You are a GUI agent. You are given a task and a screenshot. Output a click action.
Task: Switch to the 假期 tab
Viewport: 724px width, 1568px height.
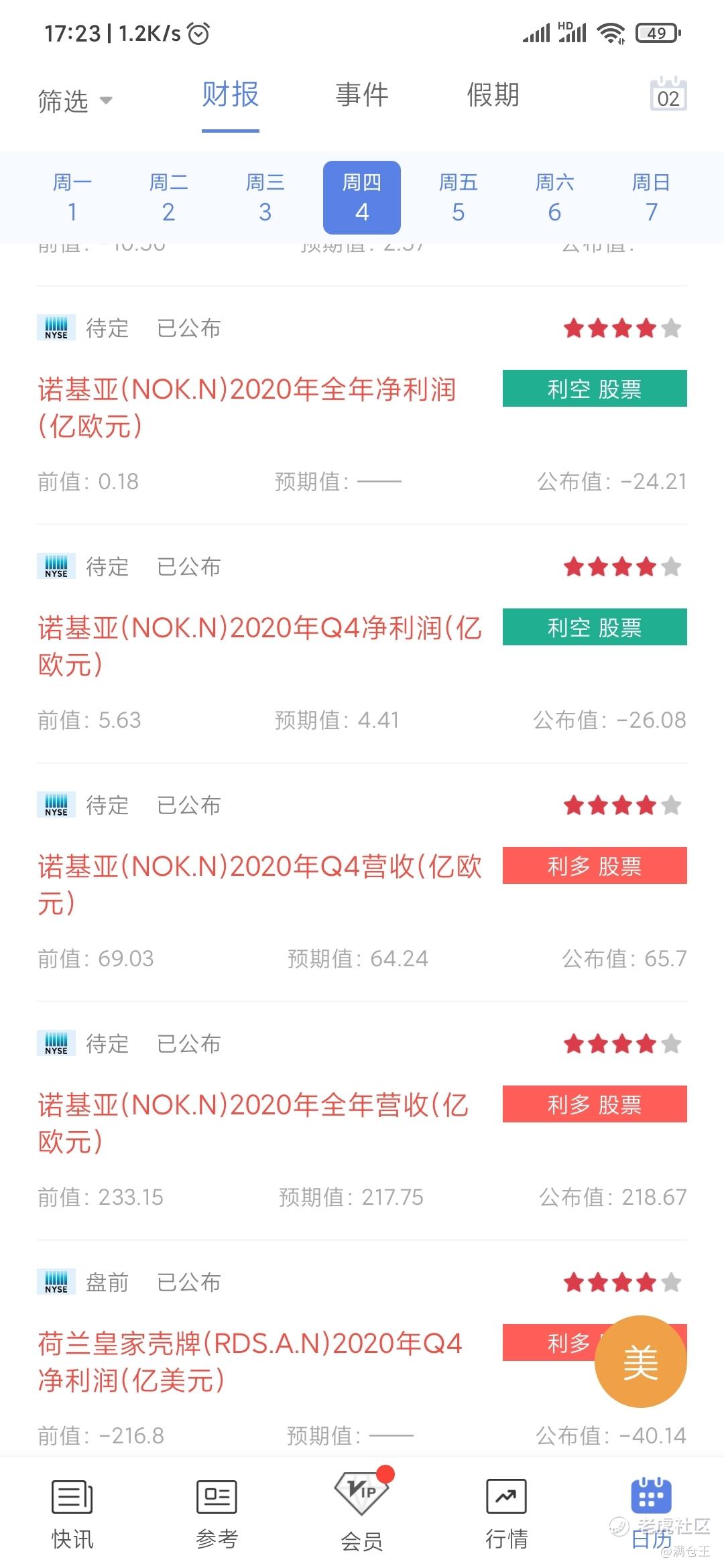tap(493, 94)
